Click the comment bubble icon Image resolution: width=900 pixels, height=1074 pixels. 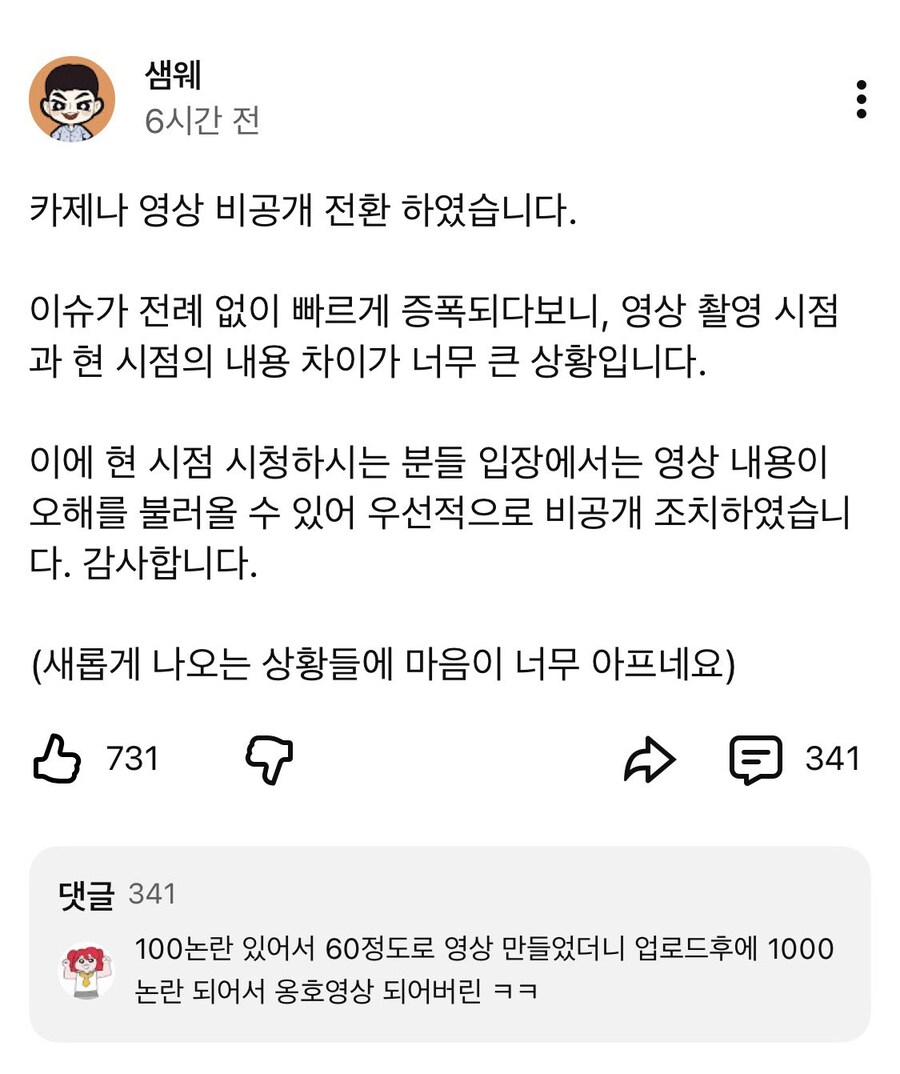pyautogui.click(x=757, y=758)
